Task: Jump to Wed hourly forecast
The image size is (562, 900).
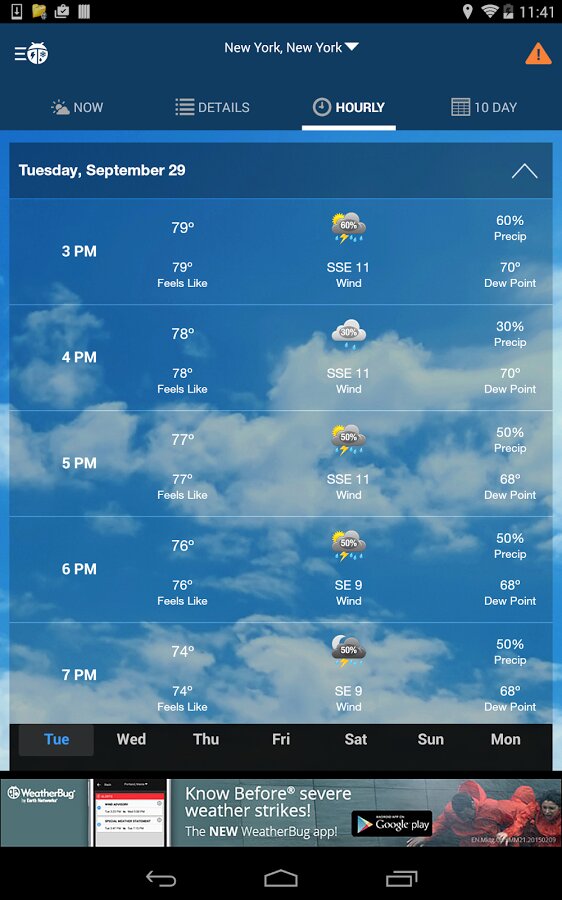Action: pos(131,739)
